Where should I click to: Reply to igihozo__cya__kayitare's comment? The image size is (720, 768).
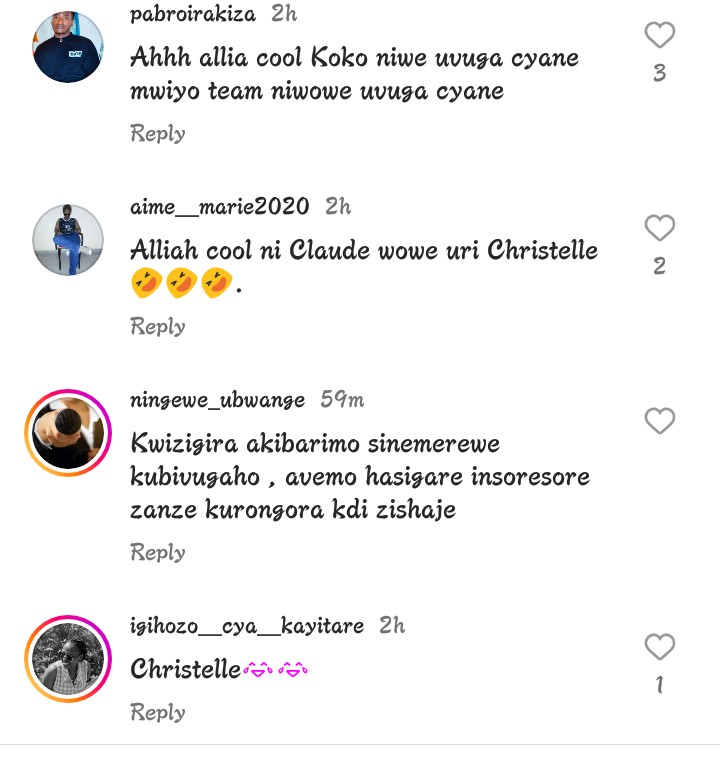tap(158, 712)
